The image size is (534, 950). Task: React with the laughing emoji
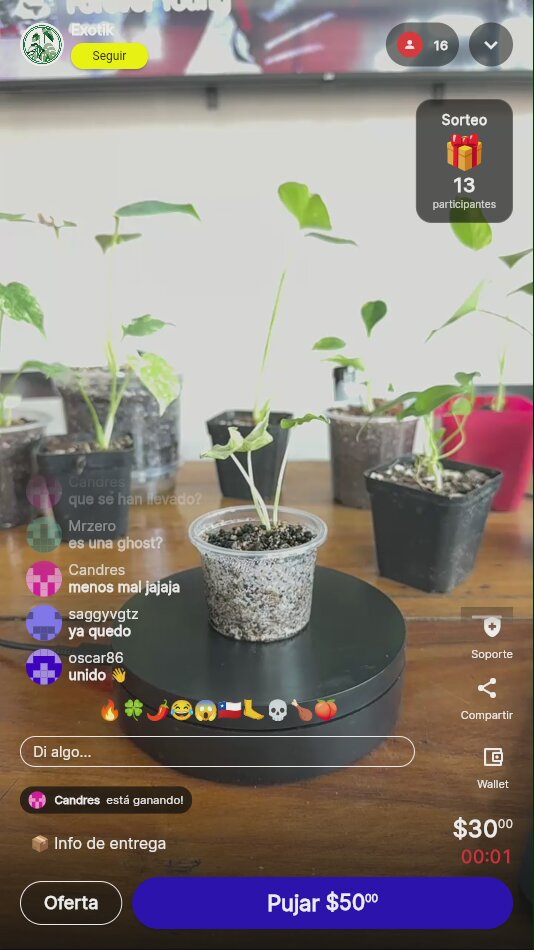click(x=181, y=710)
